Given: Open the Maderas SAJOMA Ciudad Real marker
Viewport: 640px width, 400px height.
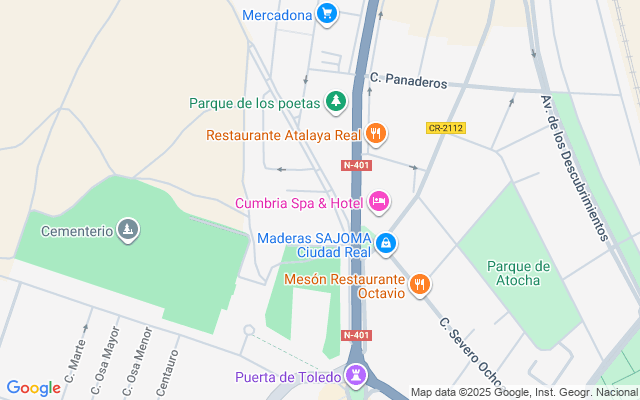Looking at the screenshot, I should coord(387,242).
